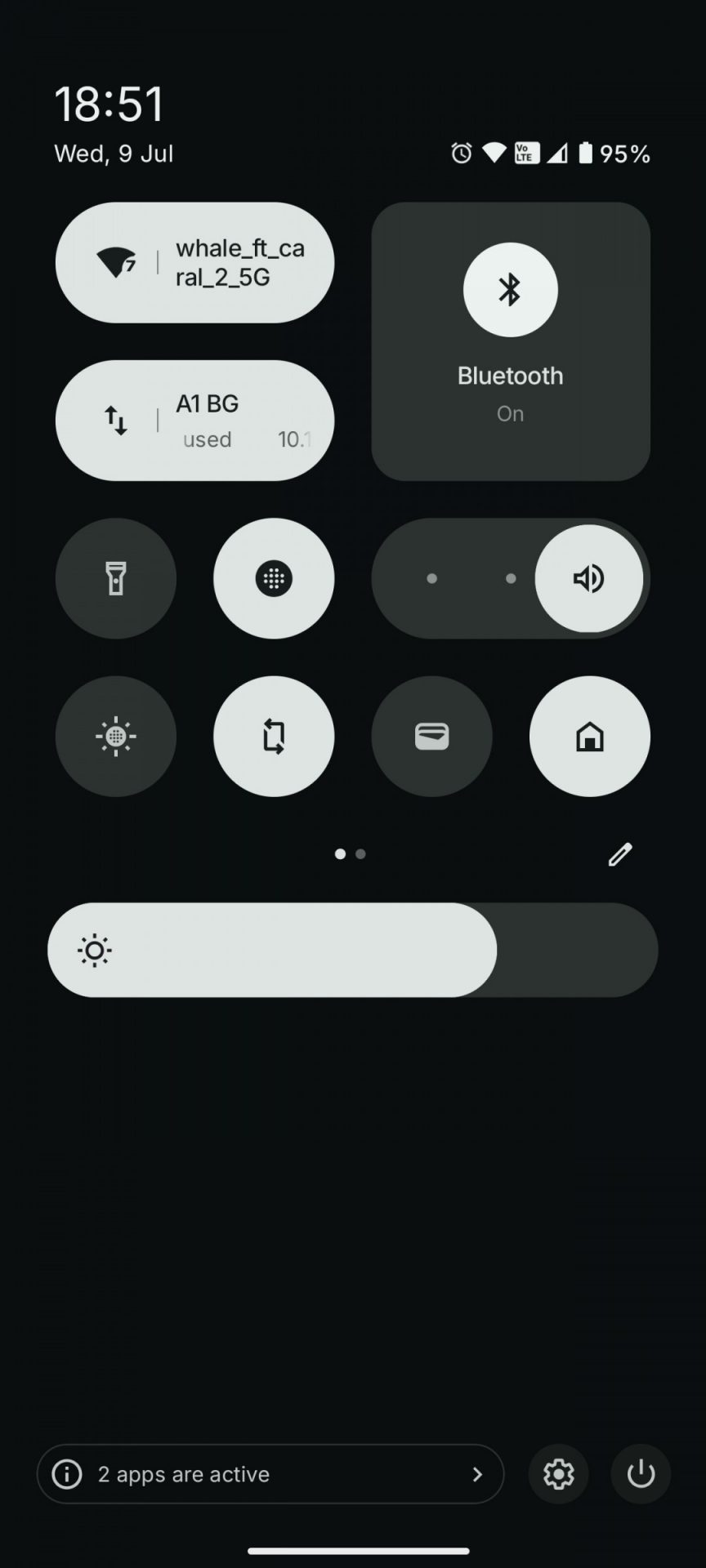Screen dimensions: 706x1568
Task: Set brightness using the brightness slider
Action: coord(353,950)
